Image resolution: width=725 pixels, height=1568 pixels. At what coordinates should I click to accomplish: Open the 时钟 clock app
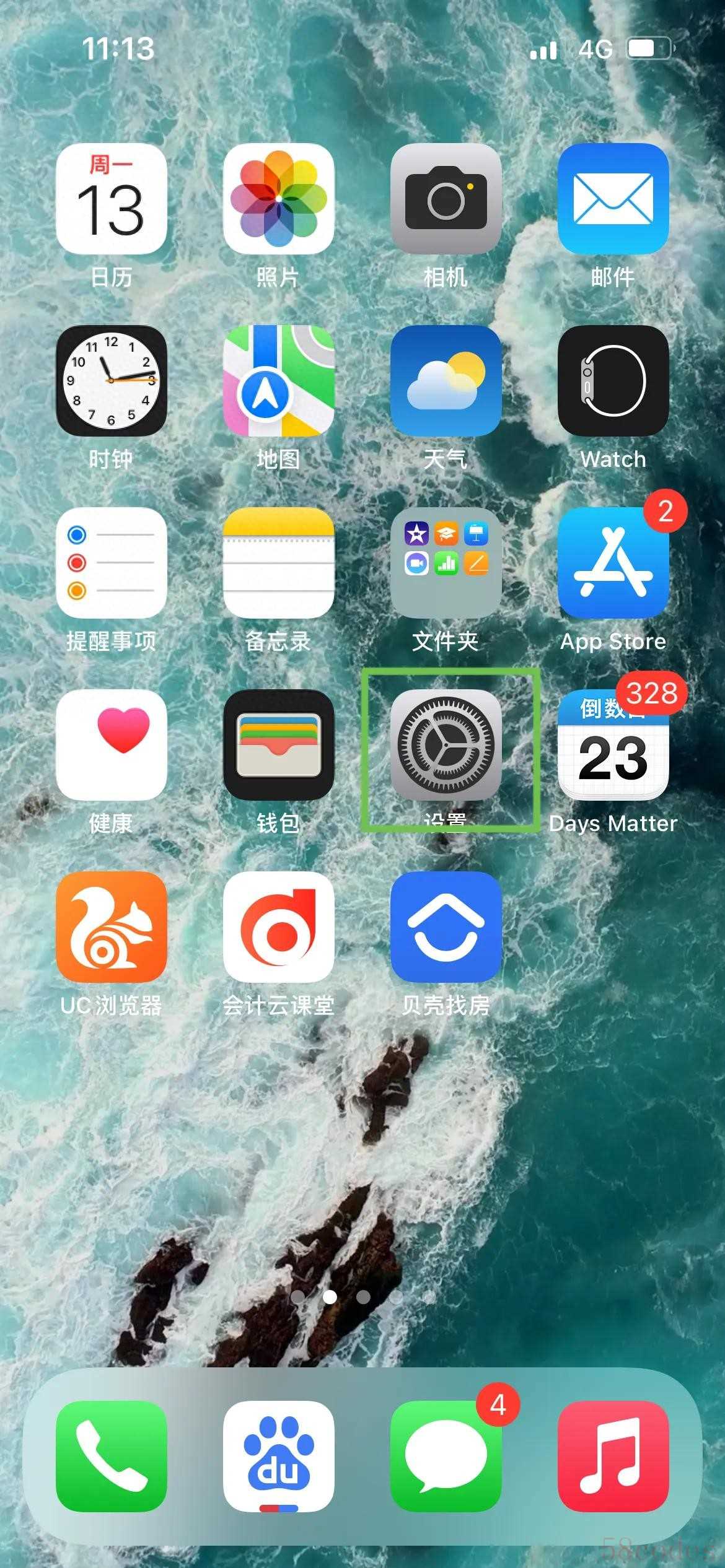tap(112, 380)
